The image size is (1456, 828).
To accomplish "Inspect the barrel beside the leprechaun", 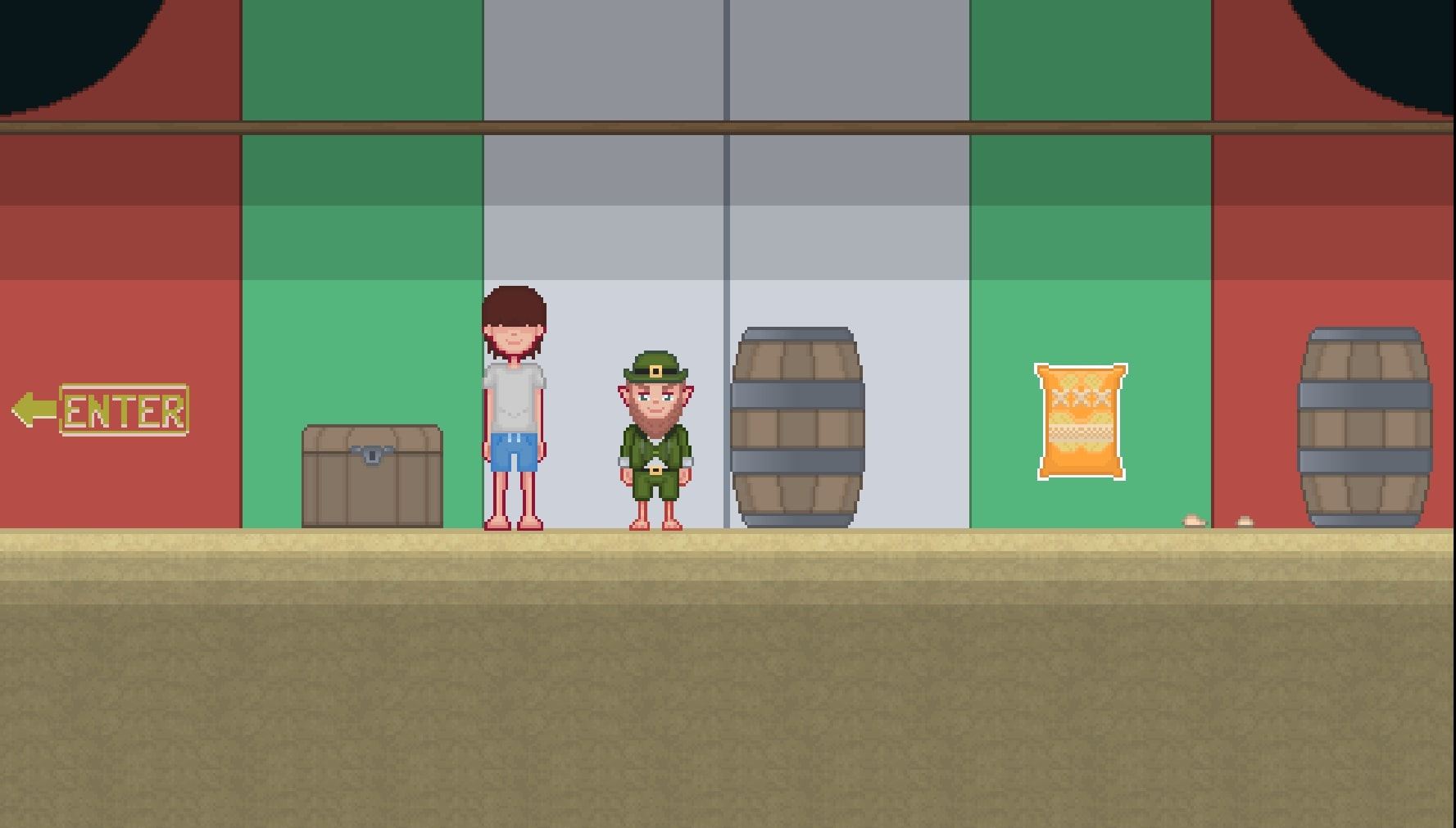I will [796, 428].
